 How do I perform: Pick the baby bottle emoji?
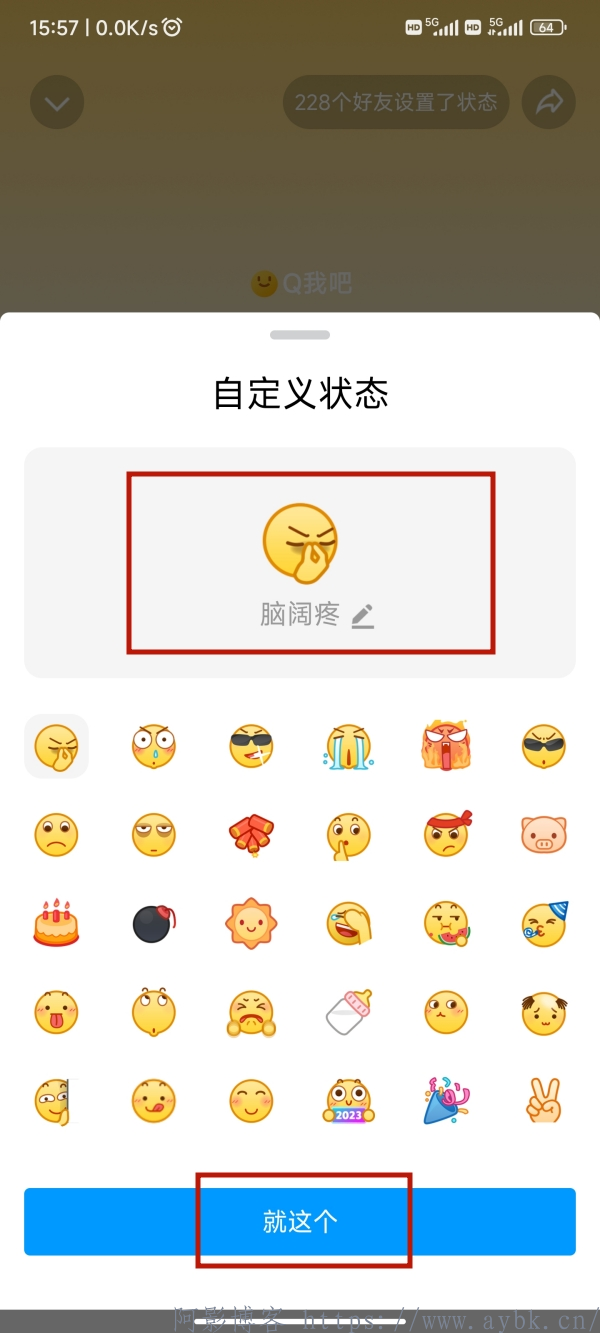click(348, 1012)
